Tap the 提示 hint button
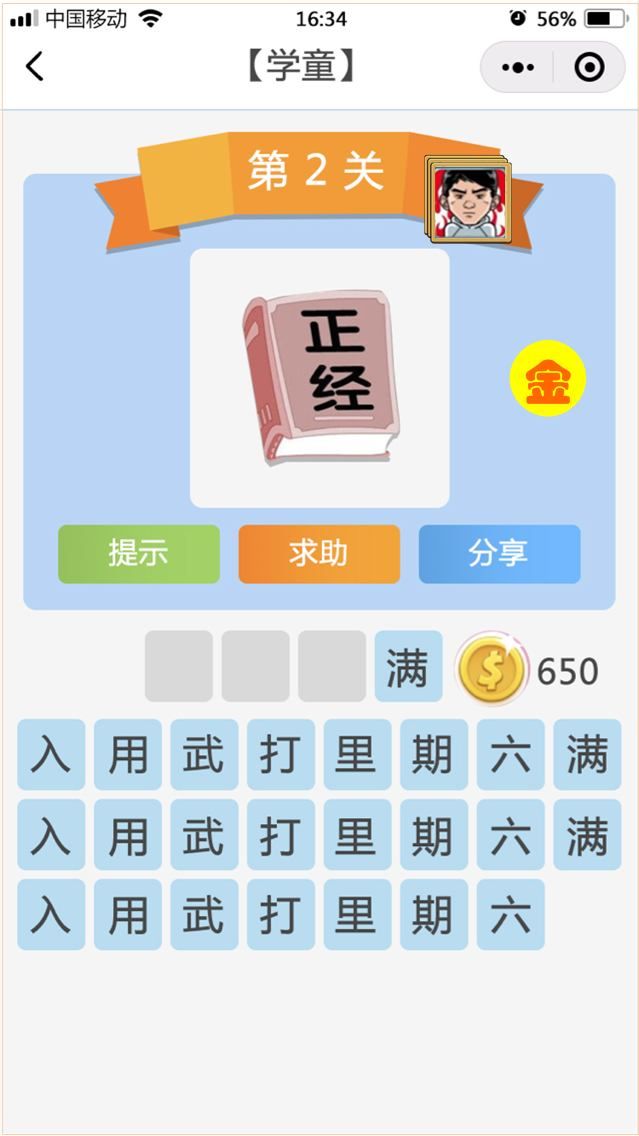 (x=138, y=554)
